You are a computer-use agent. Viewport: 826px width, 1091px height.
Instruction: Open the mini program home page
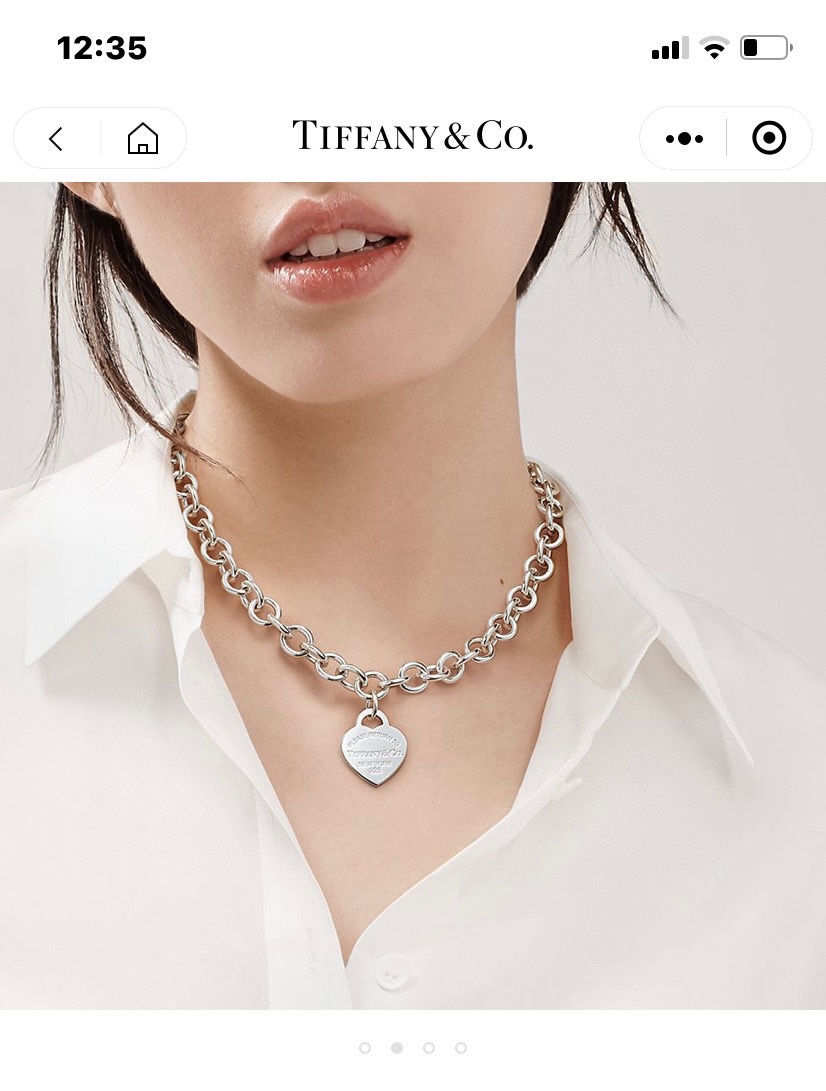pos(143,139)
